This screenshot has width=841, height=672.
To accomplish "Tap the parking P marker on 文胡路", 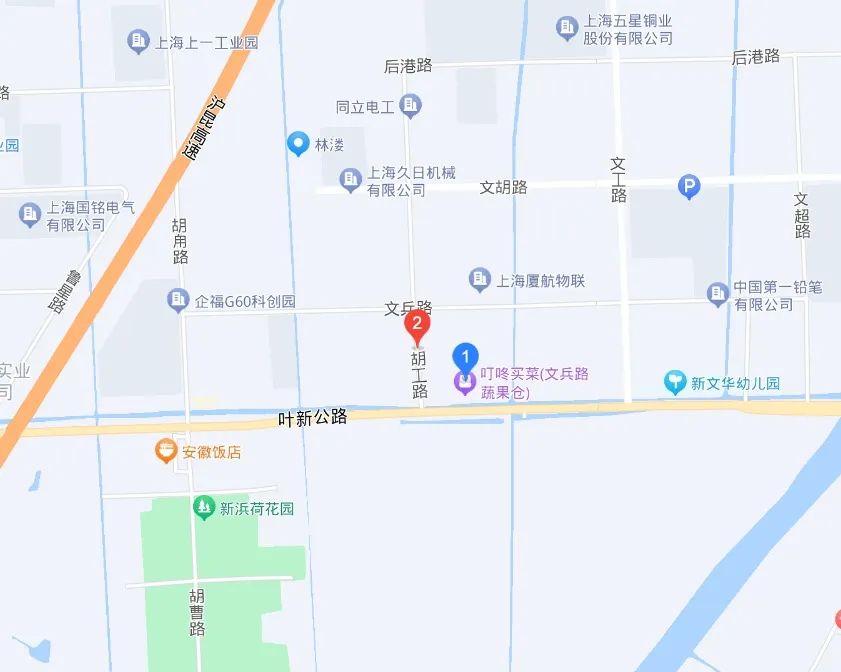I will point(688,186).
